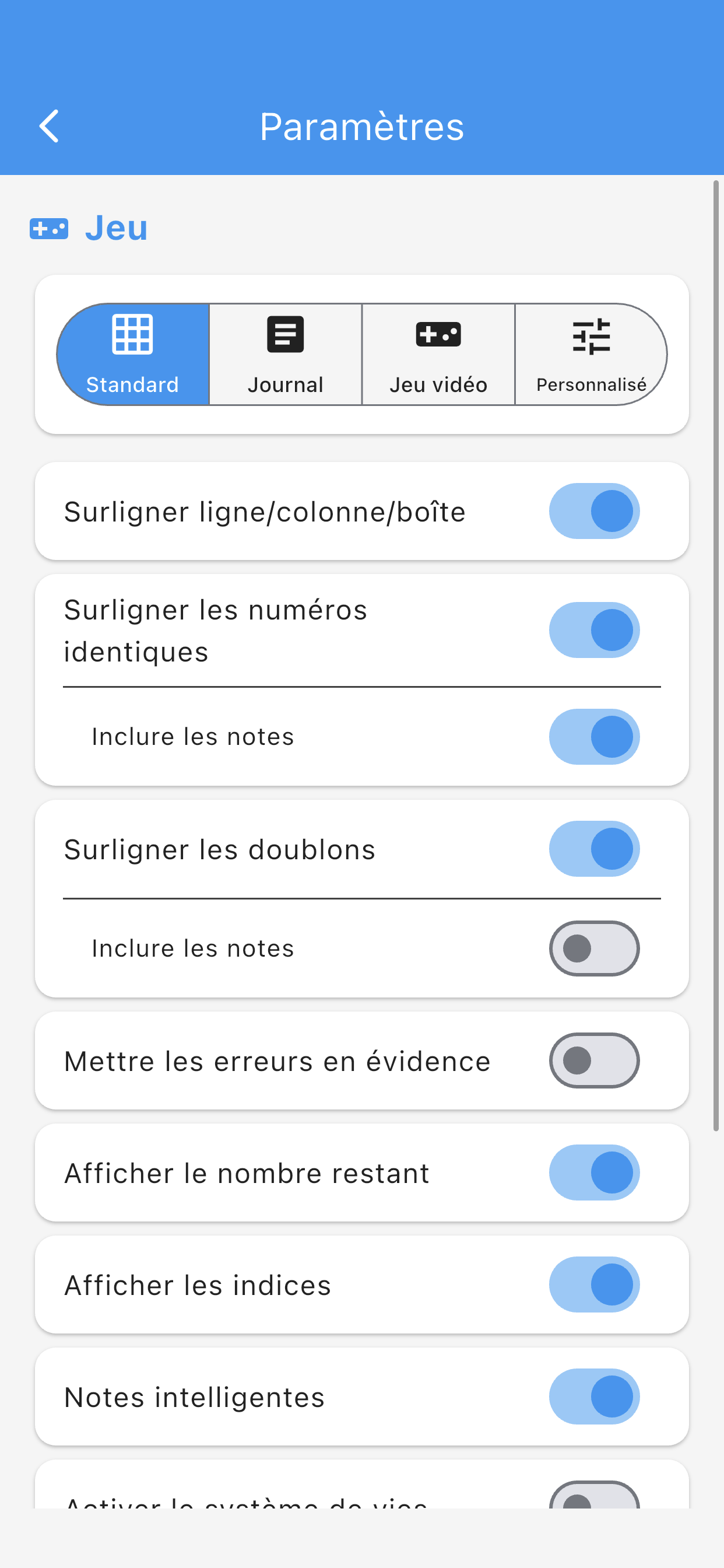Toggle Inclure les notes under Surligner les doublons
The height and width of the screenshot is (1568, 724).
click(x=595, y=948)
